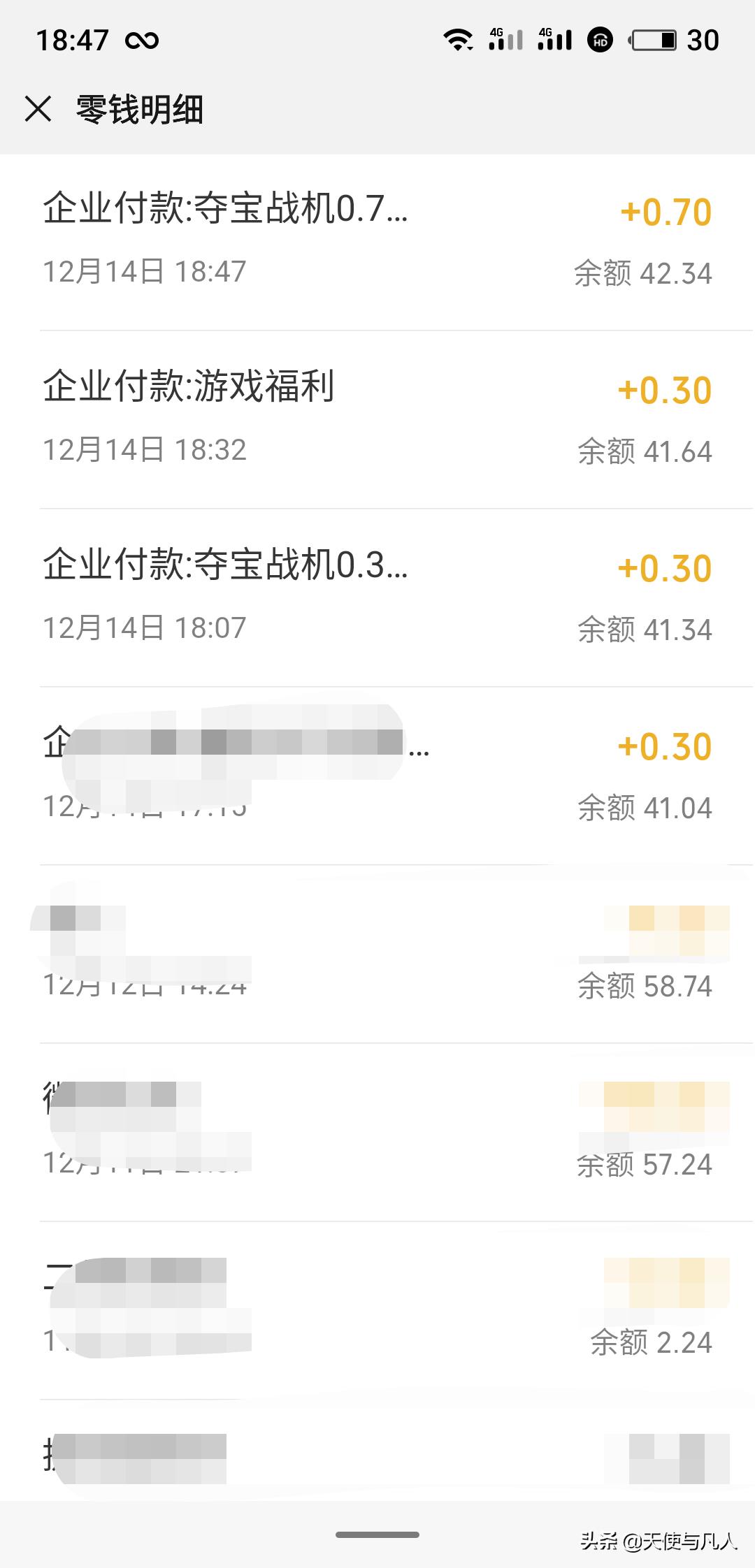This screenshot has height=1568, width=755.
Task: Open the transaction with balance 2.24
Action: [377, 1310]
